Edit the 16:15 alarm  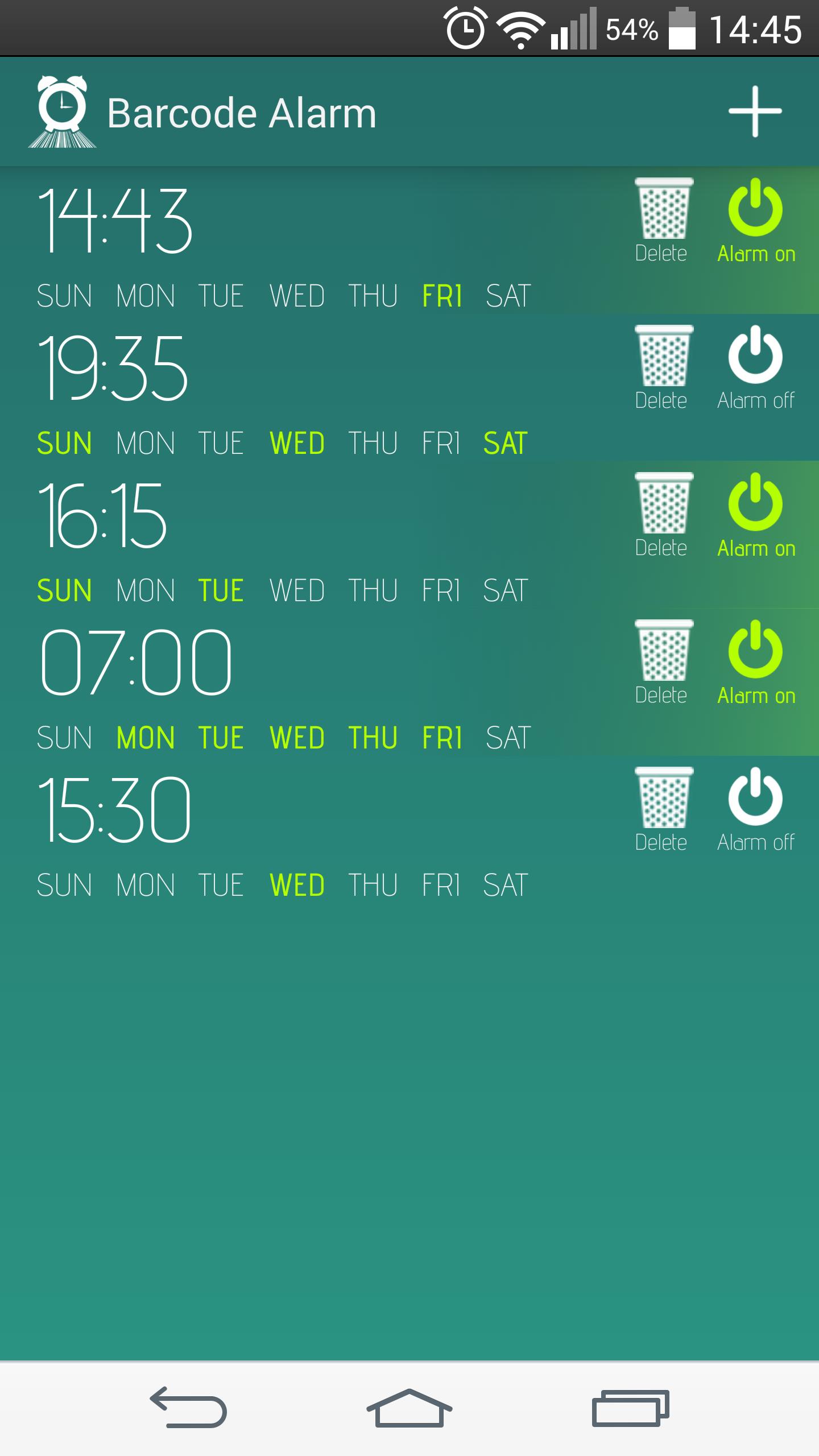tap(102, 515)
